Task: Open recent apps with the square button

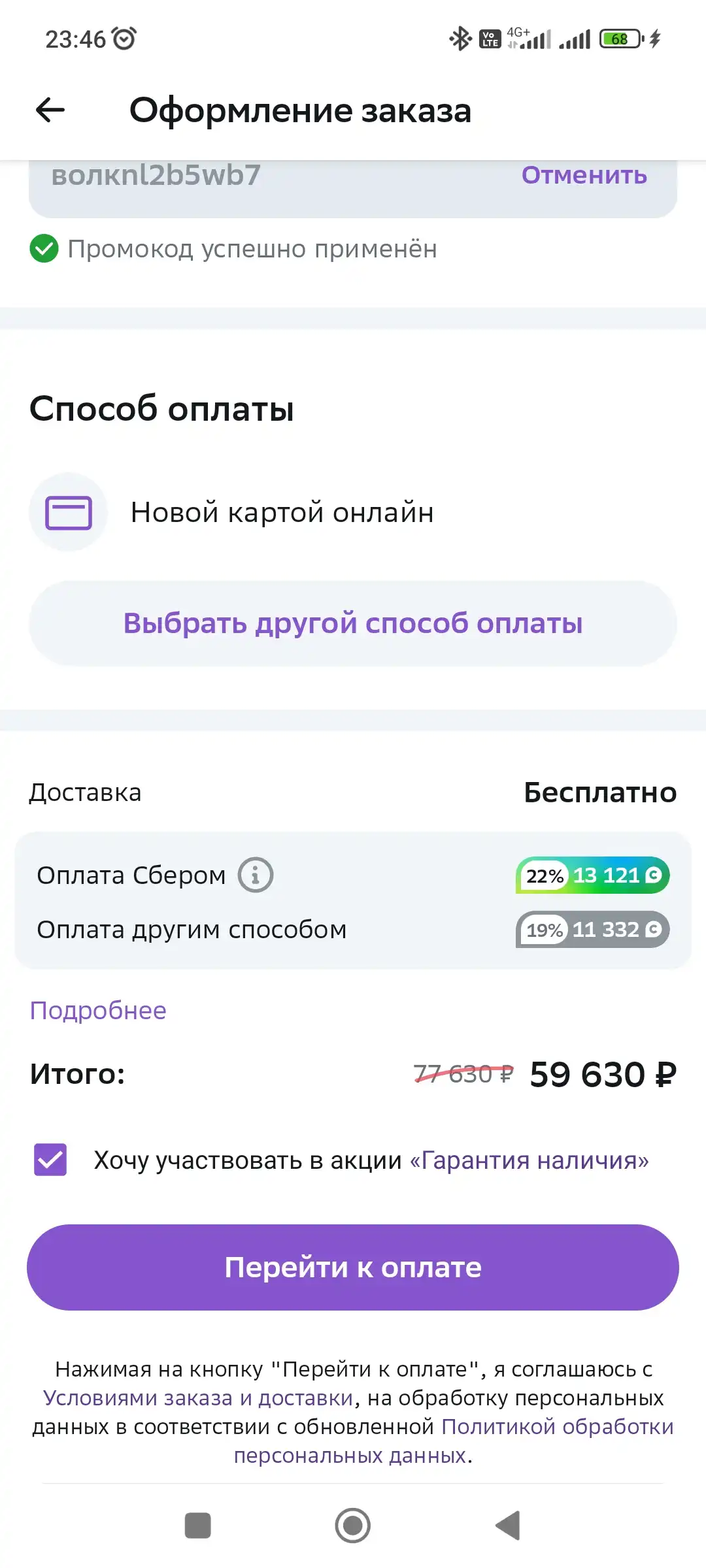Action: [198, 1526]
